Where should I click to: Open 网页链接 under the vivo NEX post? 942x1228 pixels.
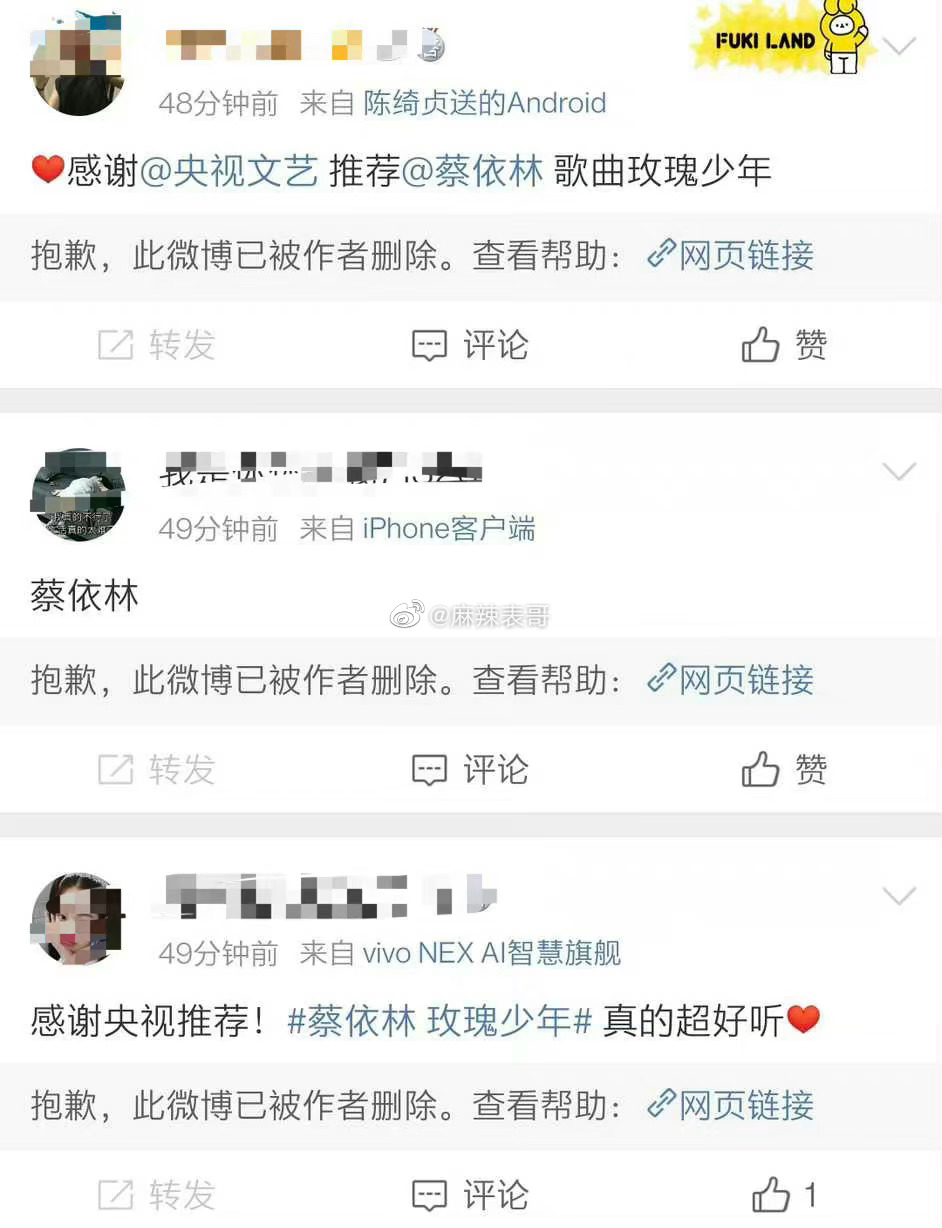(x=731, y=1105)
